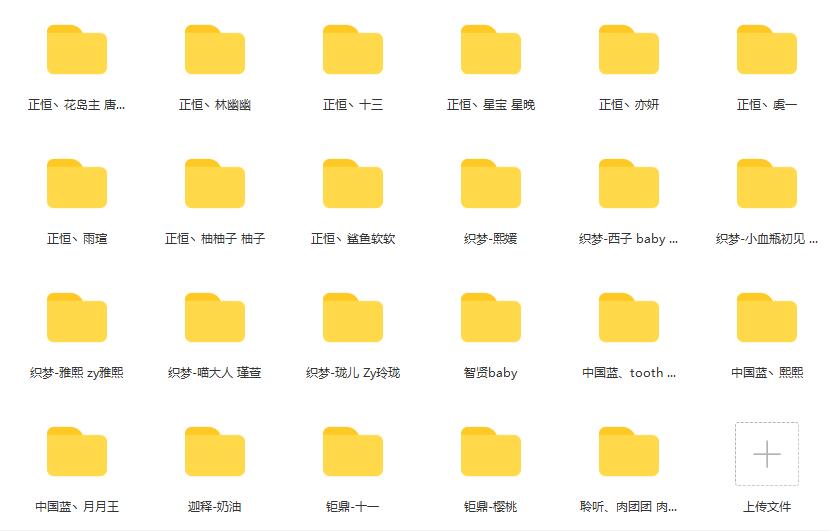
Task: Open the 正恒、雨瑄 folder
Action: (x=77, y=185)
